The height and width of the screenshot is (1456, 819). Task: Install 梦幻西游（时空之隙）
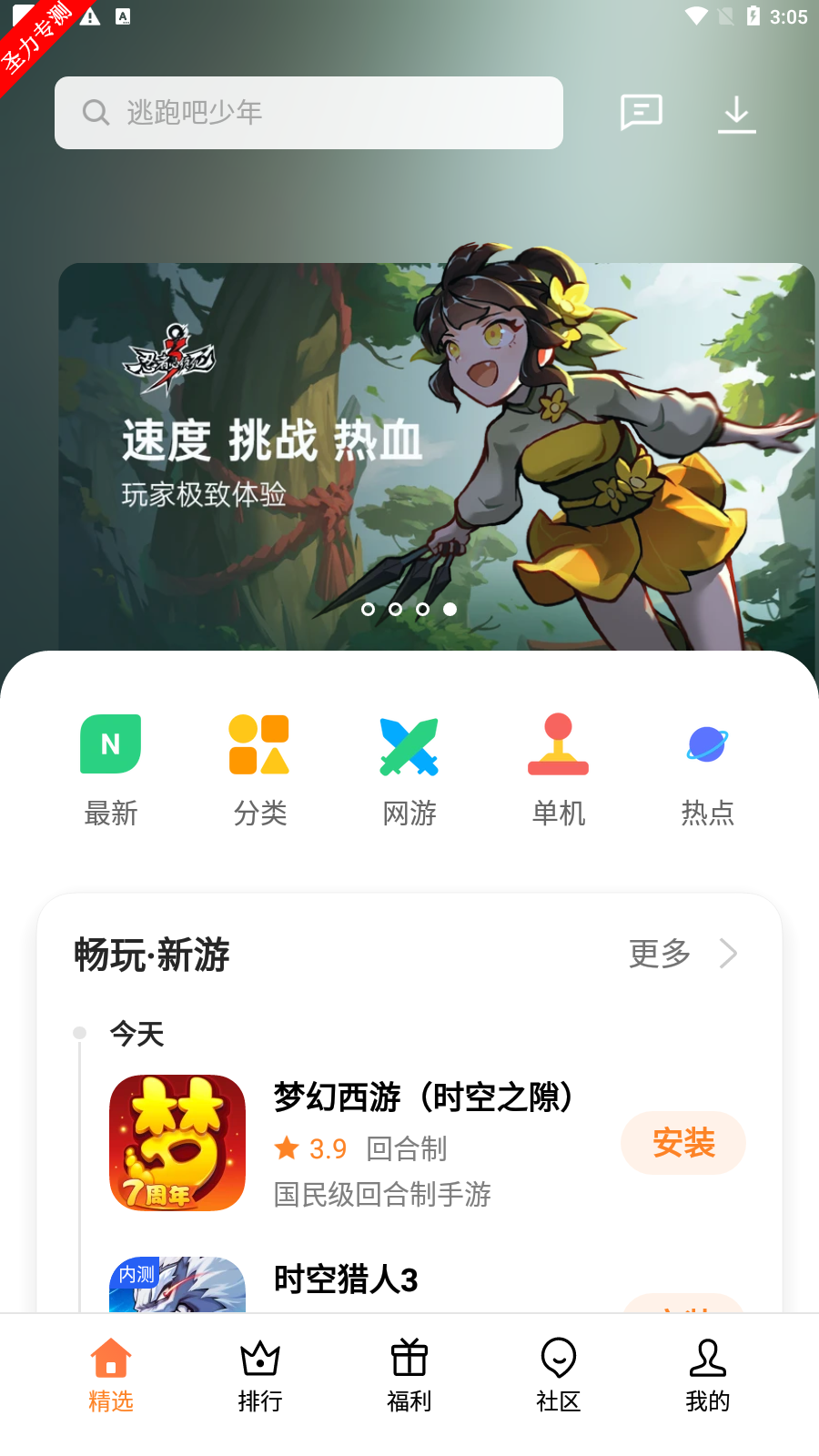[x=683, y=1143]
